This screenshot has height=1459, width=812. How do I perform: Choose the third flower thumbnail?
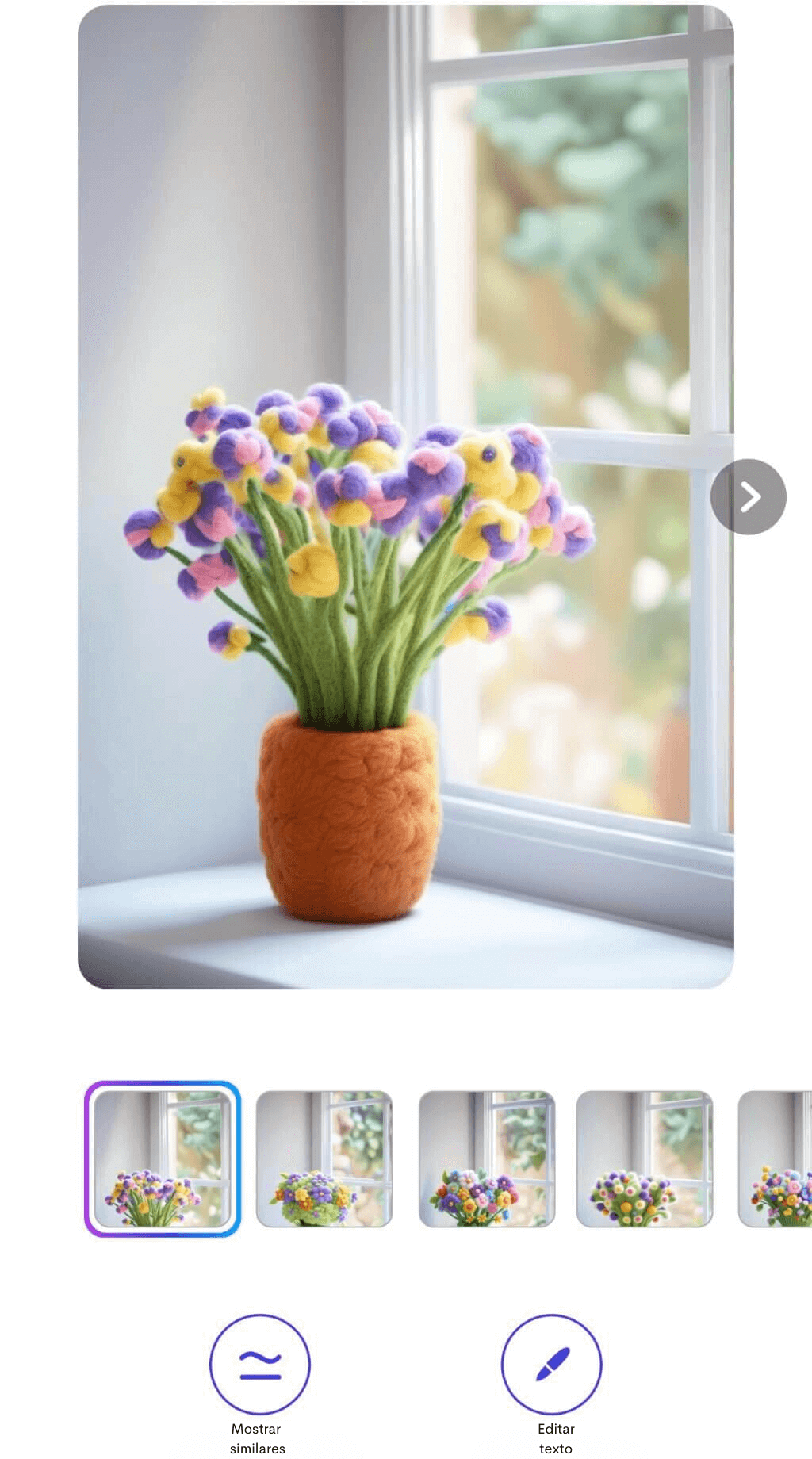486,1158
